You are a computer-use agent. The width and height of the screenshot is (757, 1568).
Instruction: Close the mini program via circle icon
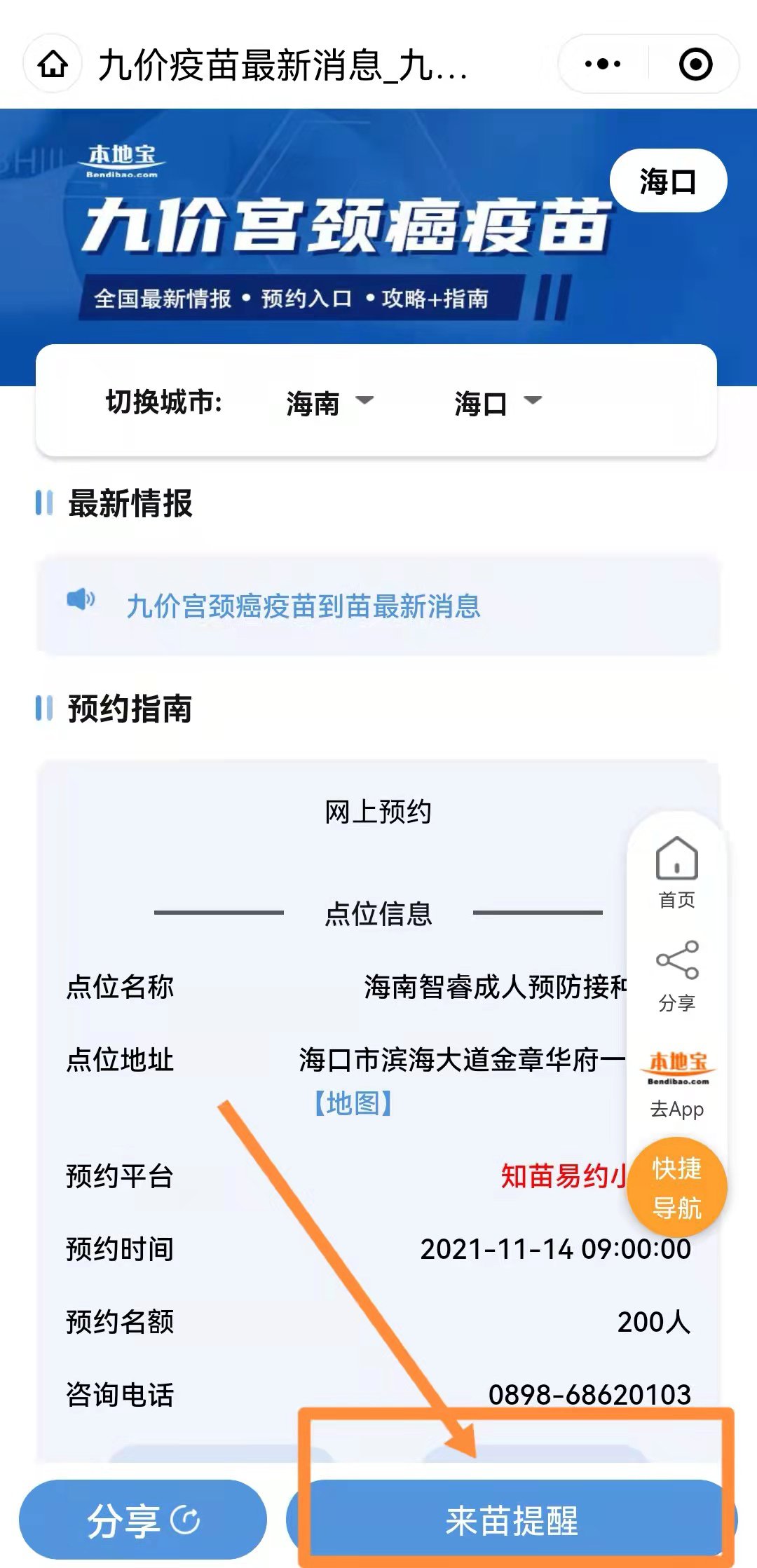(695, 64)
